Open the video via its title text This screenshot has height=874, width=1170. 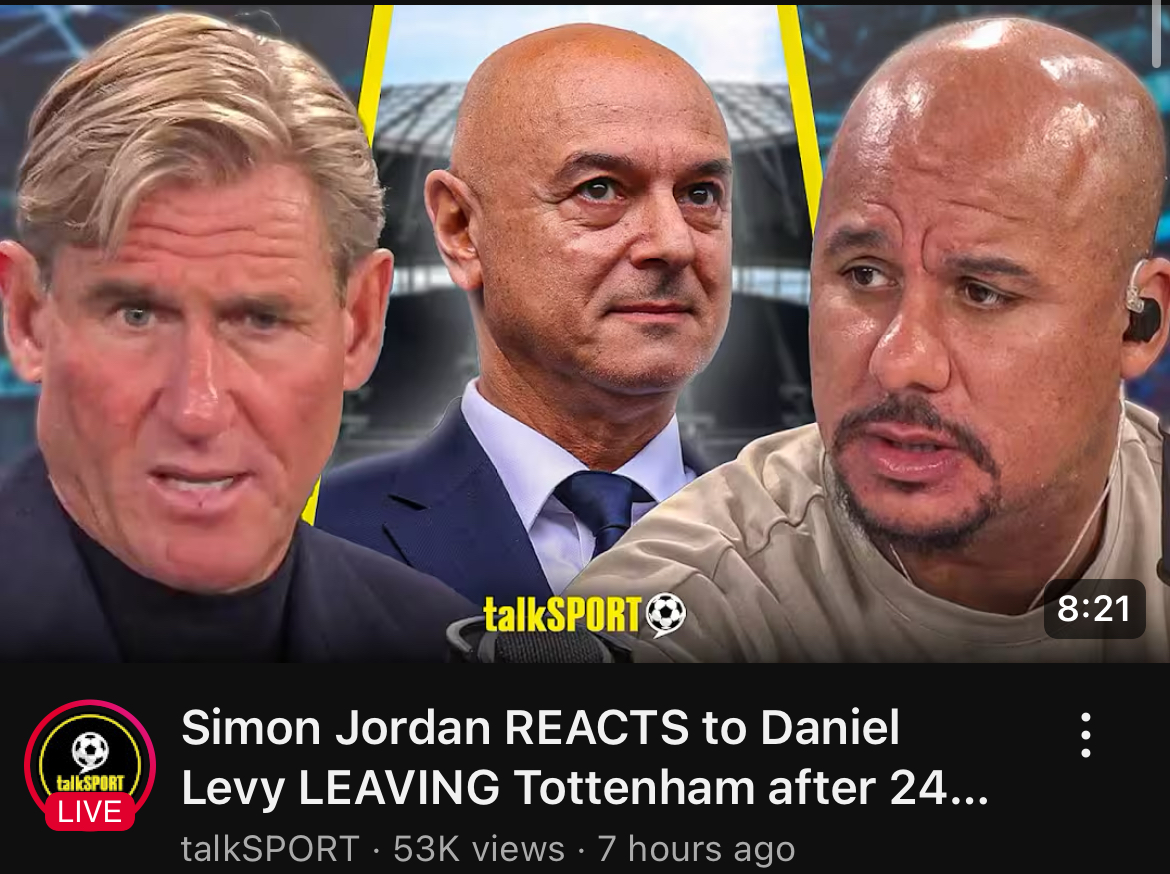pos(585,757)
